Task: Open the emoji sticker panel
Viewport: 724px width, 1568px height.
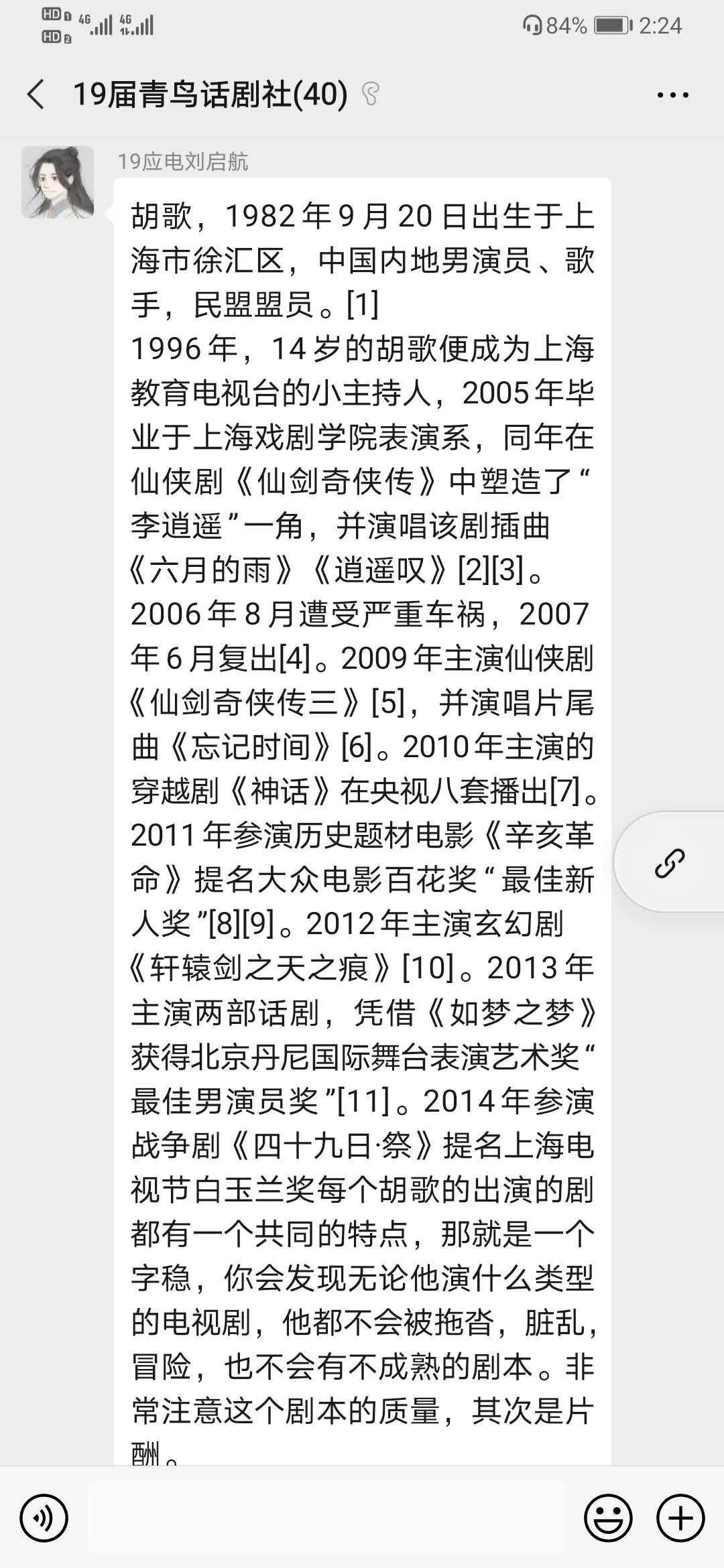Action: (x=608, y=1518)
